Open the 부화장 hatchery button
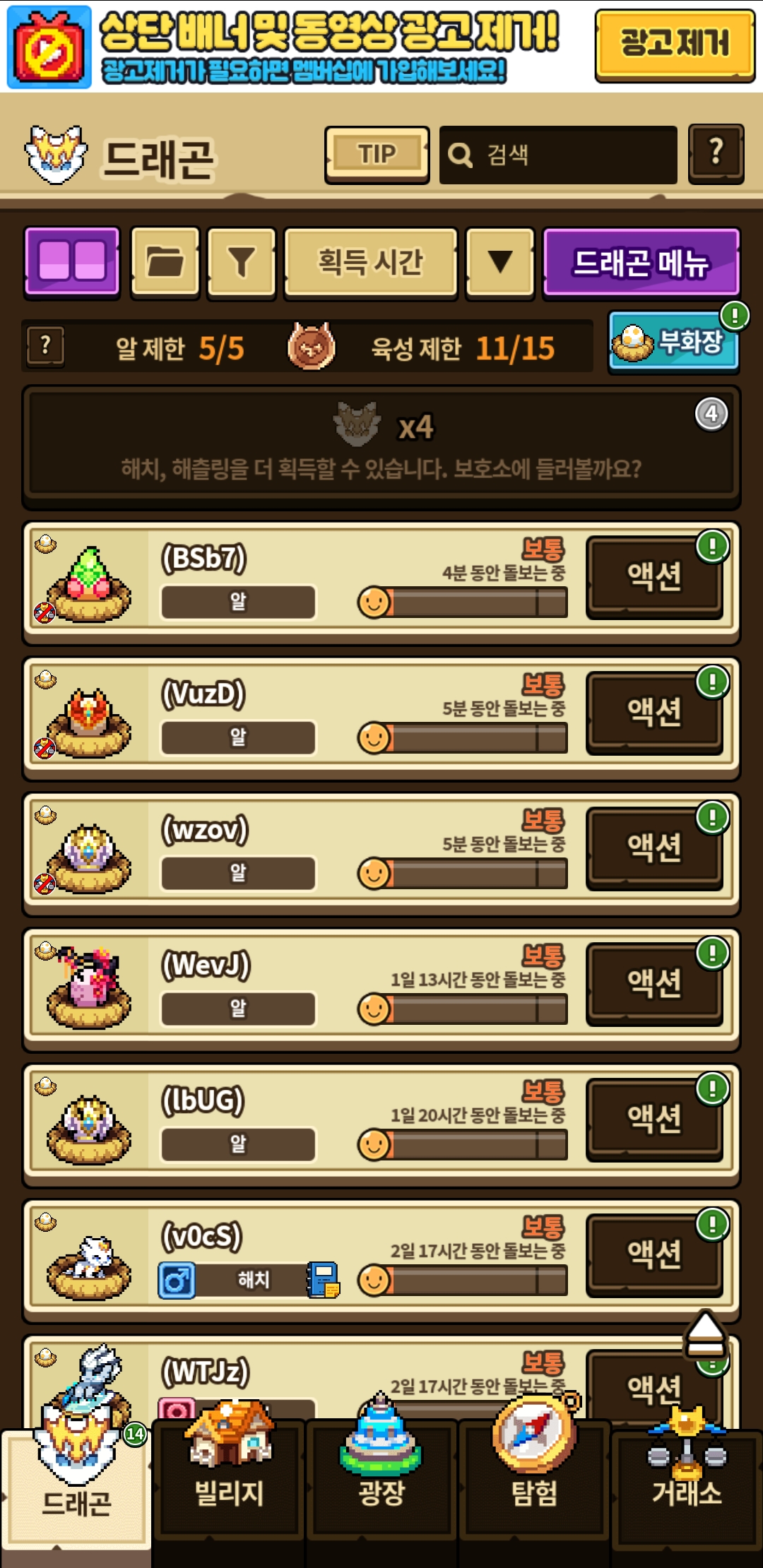The height and width of the screenshot is (1568, 763). click(673, 343)
